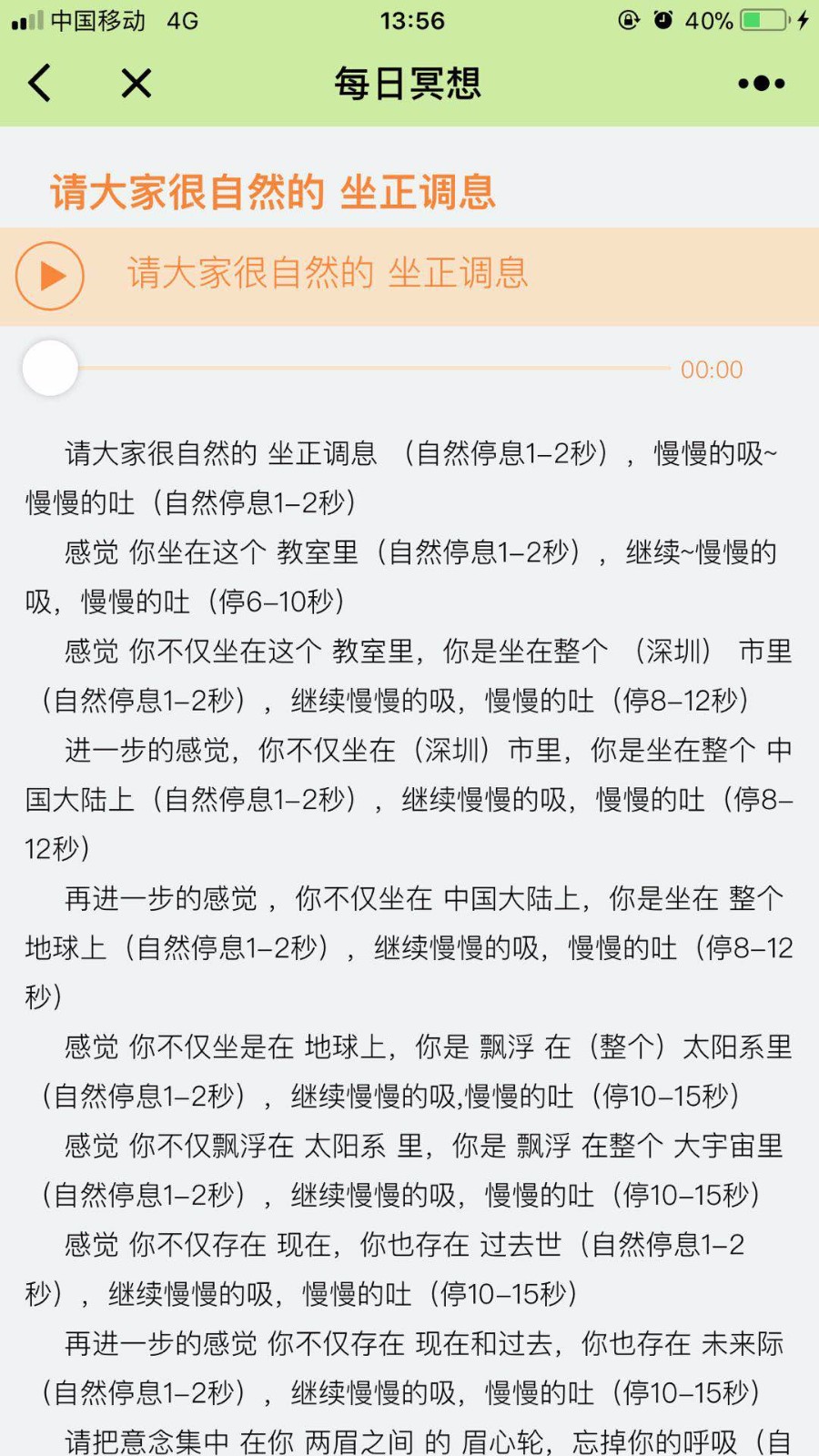Close the 每日冥想 page

(x=136, y=84)
